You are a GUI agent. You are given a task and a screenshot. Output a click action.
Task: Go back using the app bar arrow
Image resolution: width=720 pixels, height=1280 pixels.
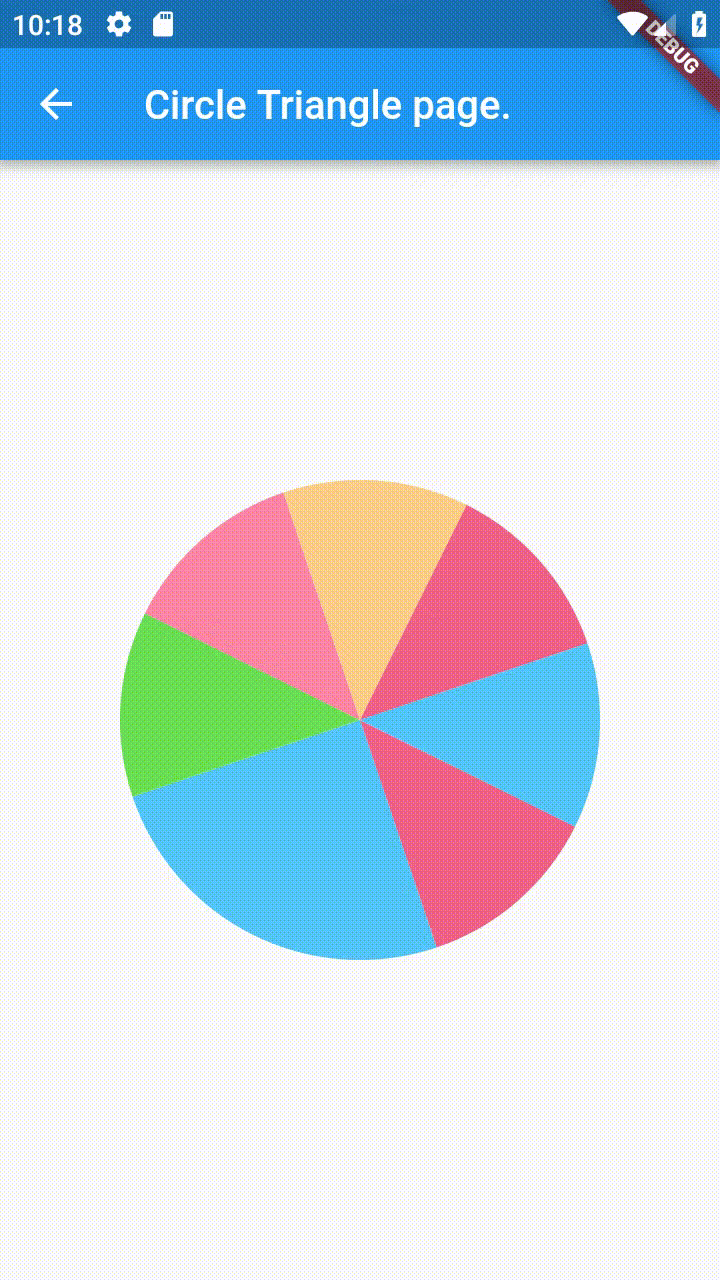[56, 104]
